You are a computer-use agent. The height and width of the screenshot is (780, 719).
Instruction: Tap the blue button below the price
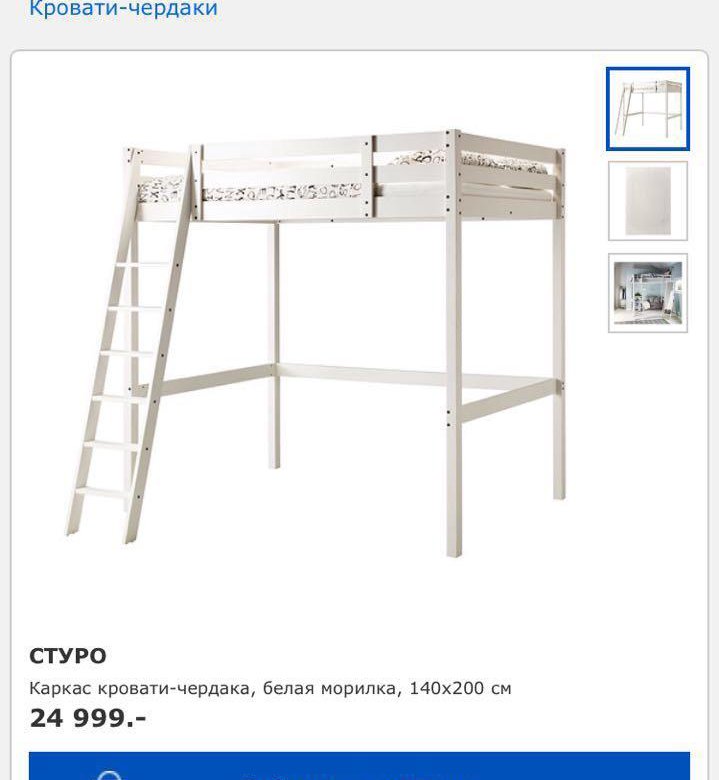pos(359,766)
